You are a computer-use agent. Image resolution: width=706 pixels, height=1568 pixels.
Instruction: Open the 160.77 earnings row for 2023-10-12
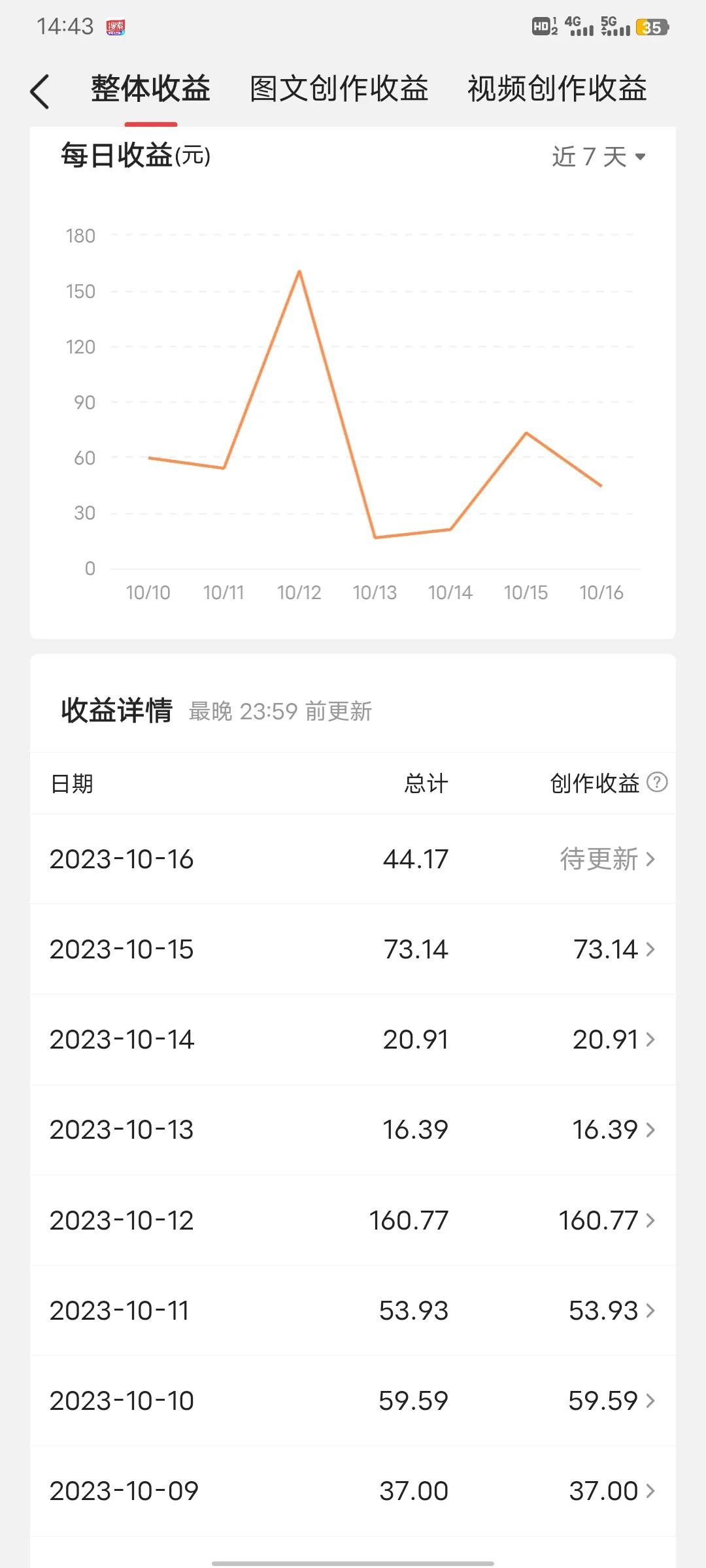(607, 1220)
